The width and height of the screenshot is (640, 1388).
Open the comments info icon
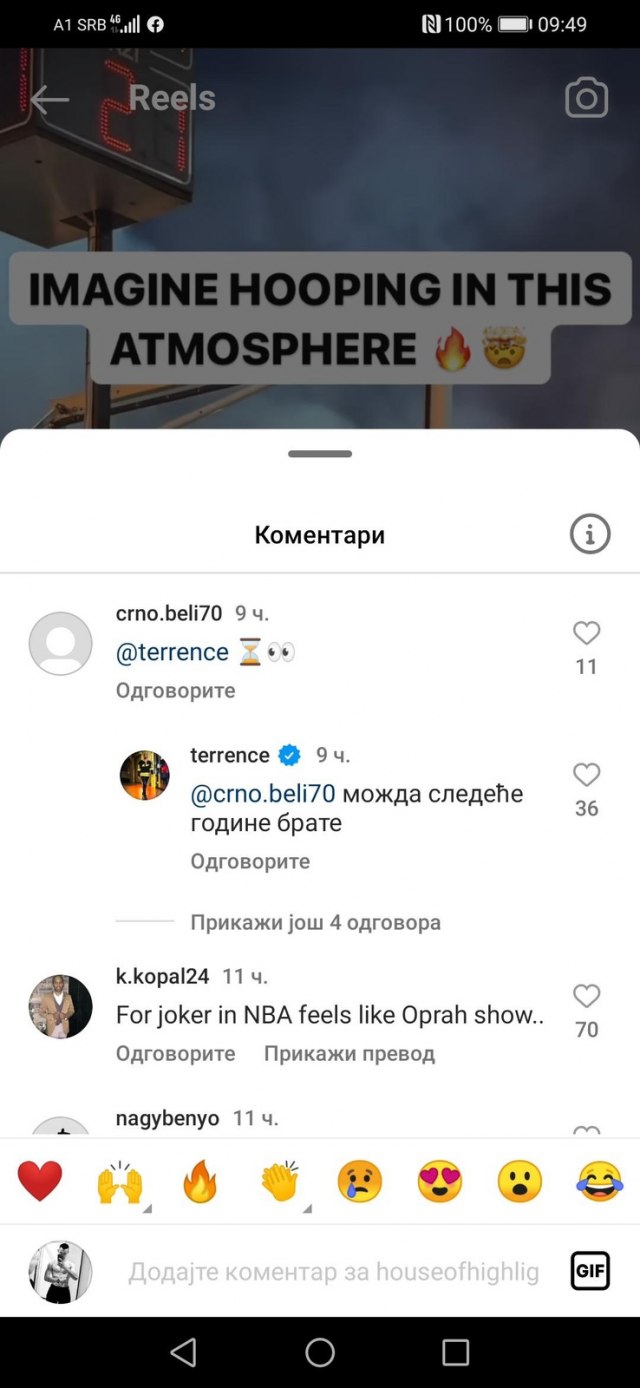coord(590,535)
